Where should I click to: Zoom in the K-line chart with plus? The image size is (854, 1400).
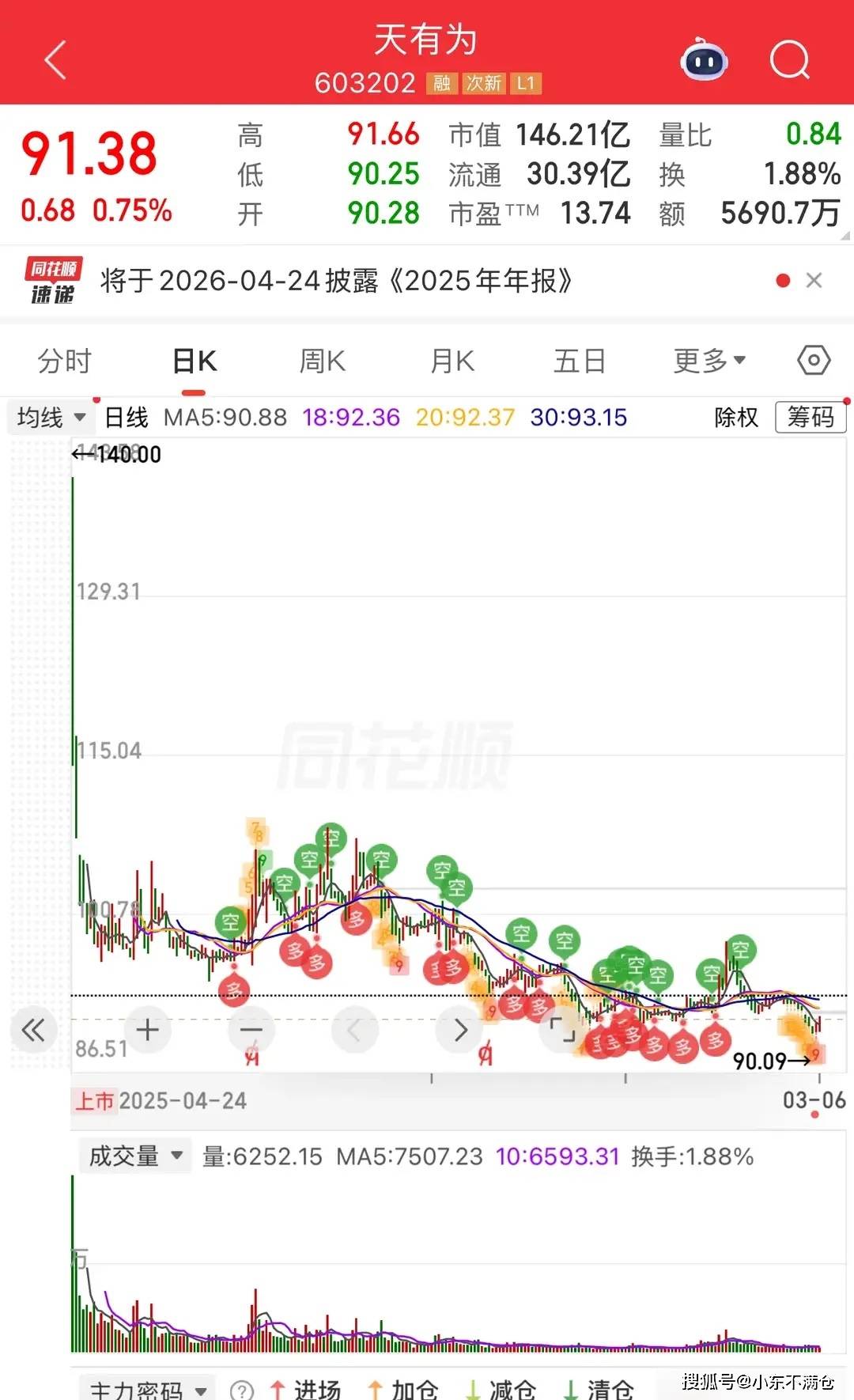(148, 1030)
